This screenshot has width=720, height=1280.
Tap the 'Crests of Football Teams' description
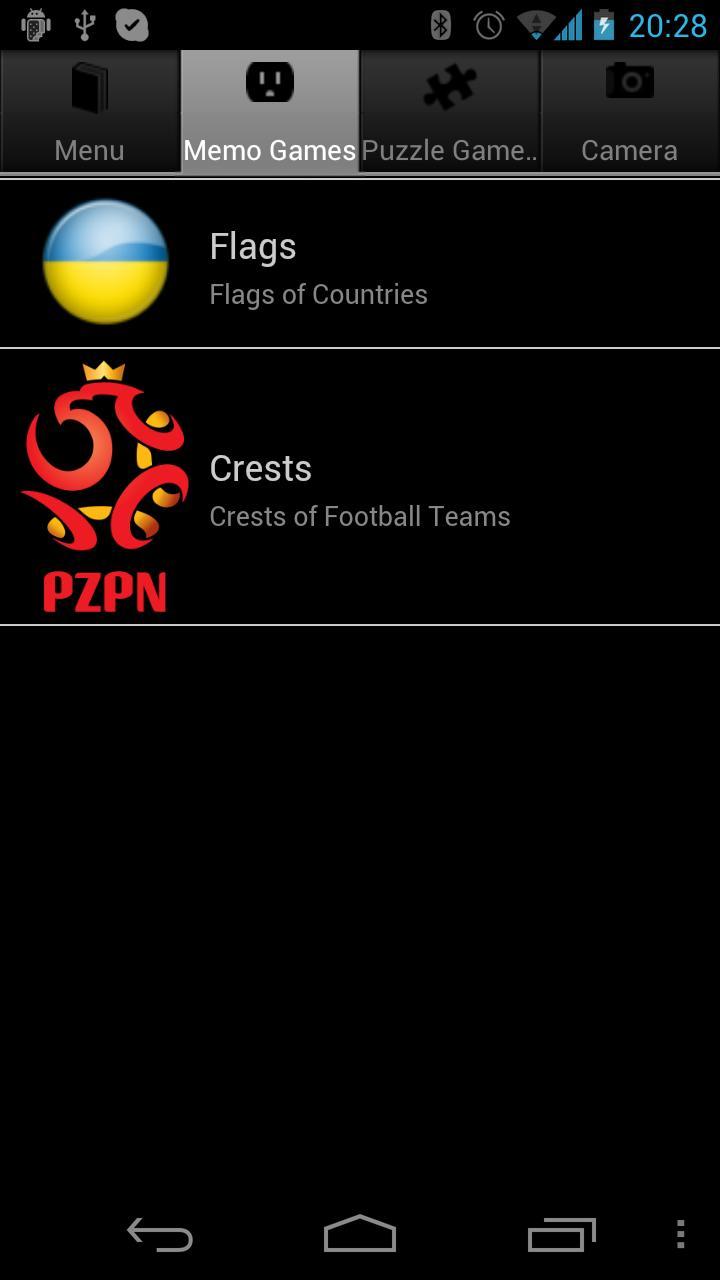point(360,516)
